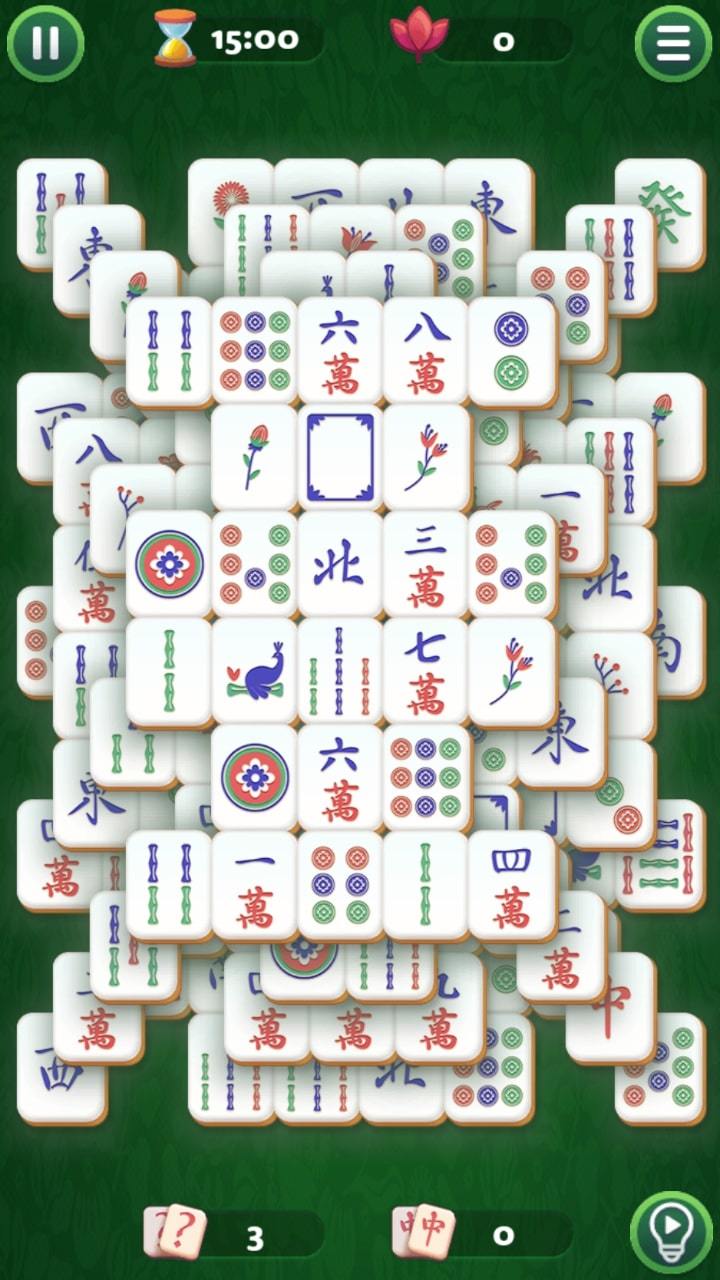Select the white dragon frame tile in the centre
The width and height of the screenshot is (720, 1280).
click(x=340, y=456)
